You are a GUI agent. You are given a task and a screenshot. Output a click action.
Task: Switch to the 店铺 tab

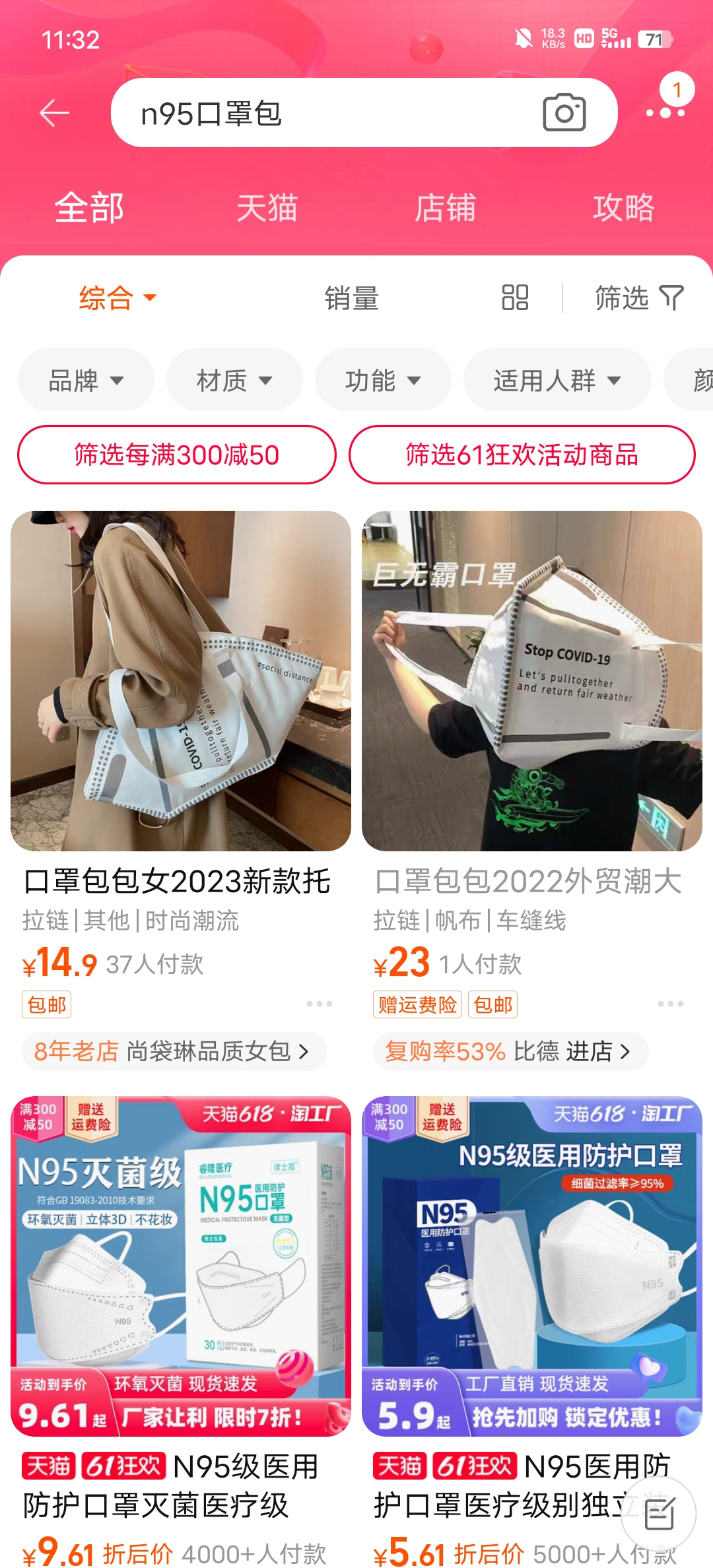point(445,208)
